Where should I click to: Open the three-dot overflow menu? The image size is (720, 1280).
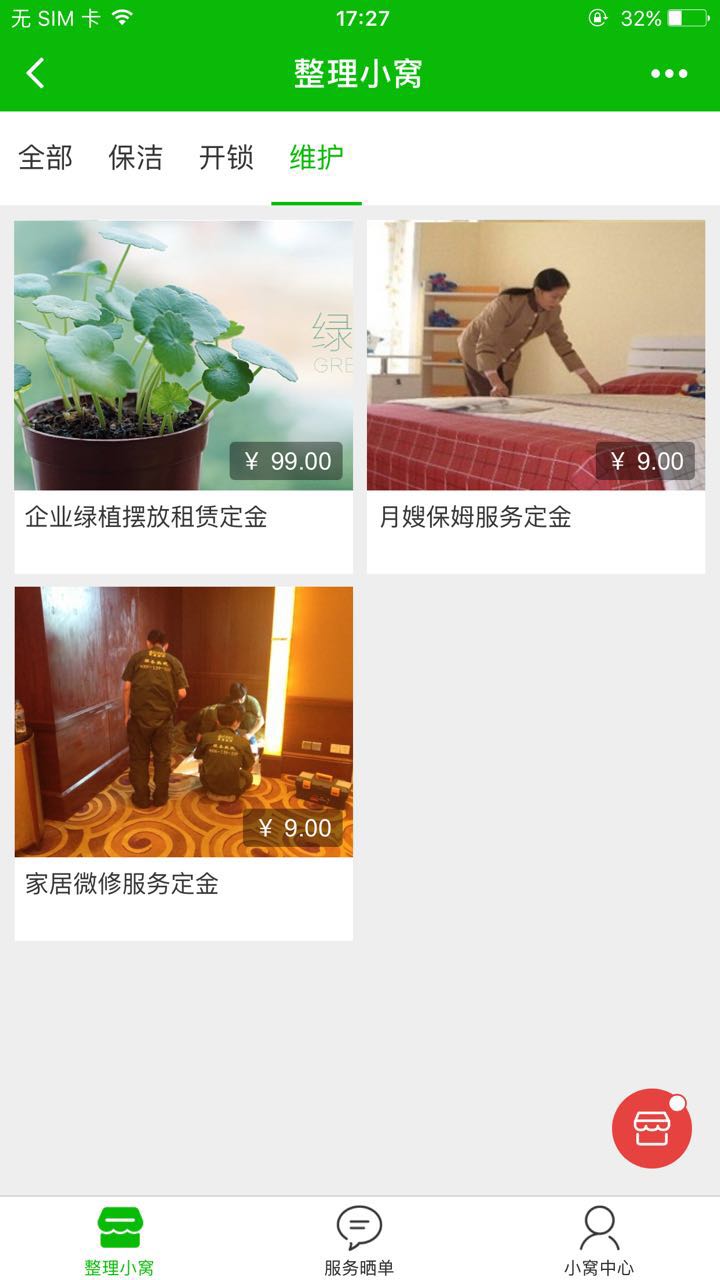pyautogui.click(x=668, y=73)
